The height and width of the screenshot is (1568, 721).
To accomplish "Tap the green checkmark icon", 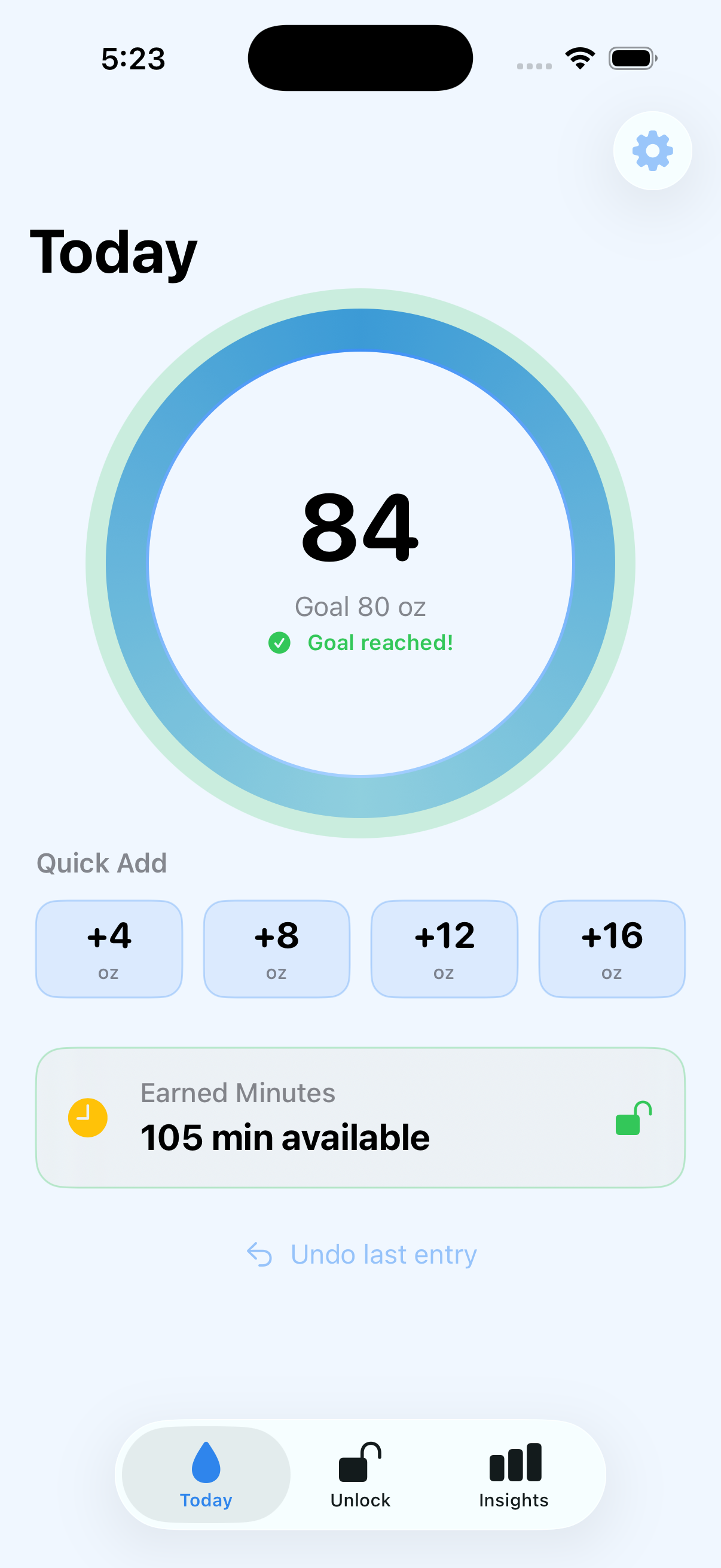I will 279,642.
